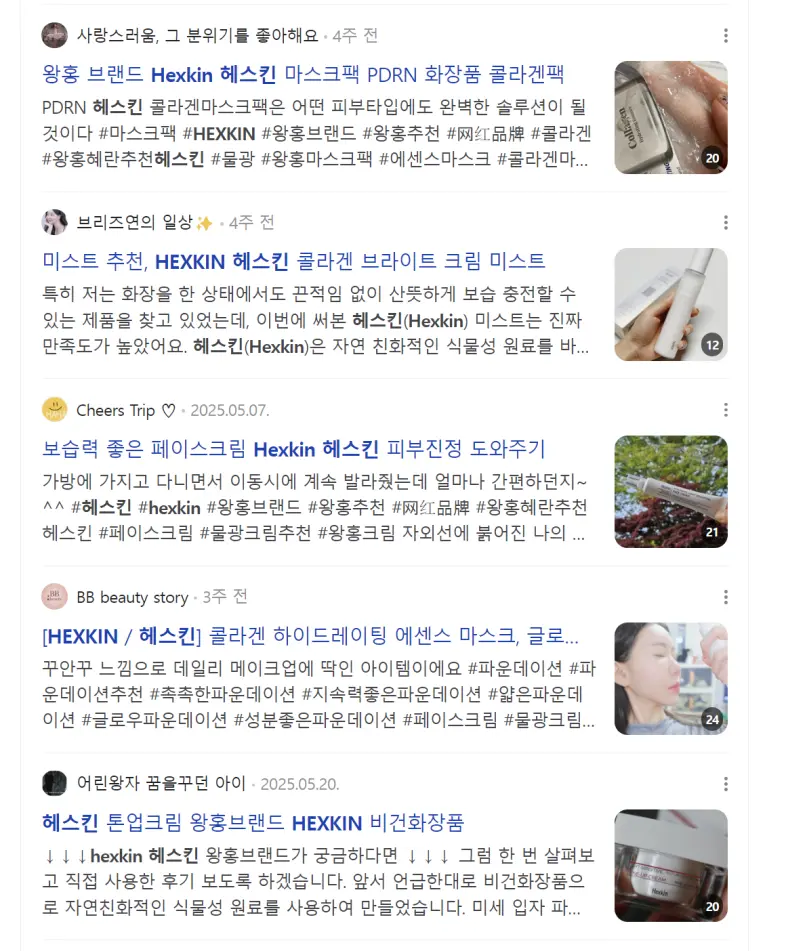Open overflow menu for Cheers Trip post
This screenshot has width=786, height=951.
point(726,410)
